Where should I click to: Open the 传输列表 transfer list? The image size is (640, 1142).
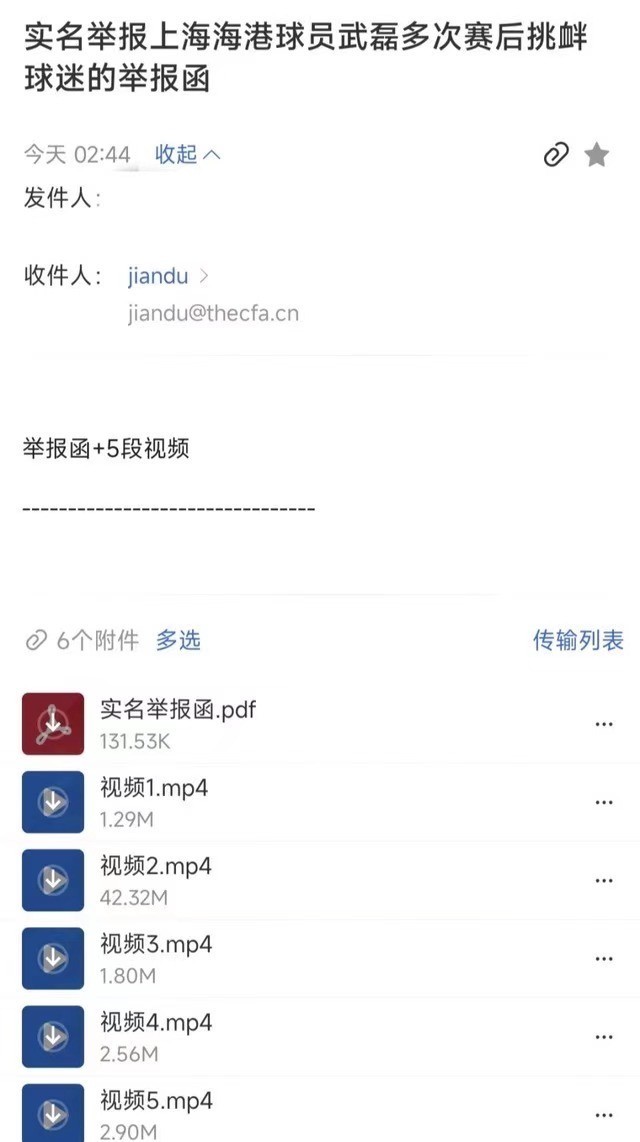[x=578, y=641]
